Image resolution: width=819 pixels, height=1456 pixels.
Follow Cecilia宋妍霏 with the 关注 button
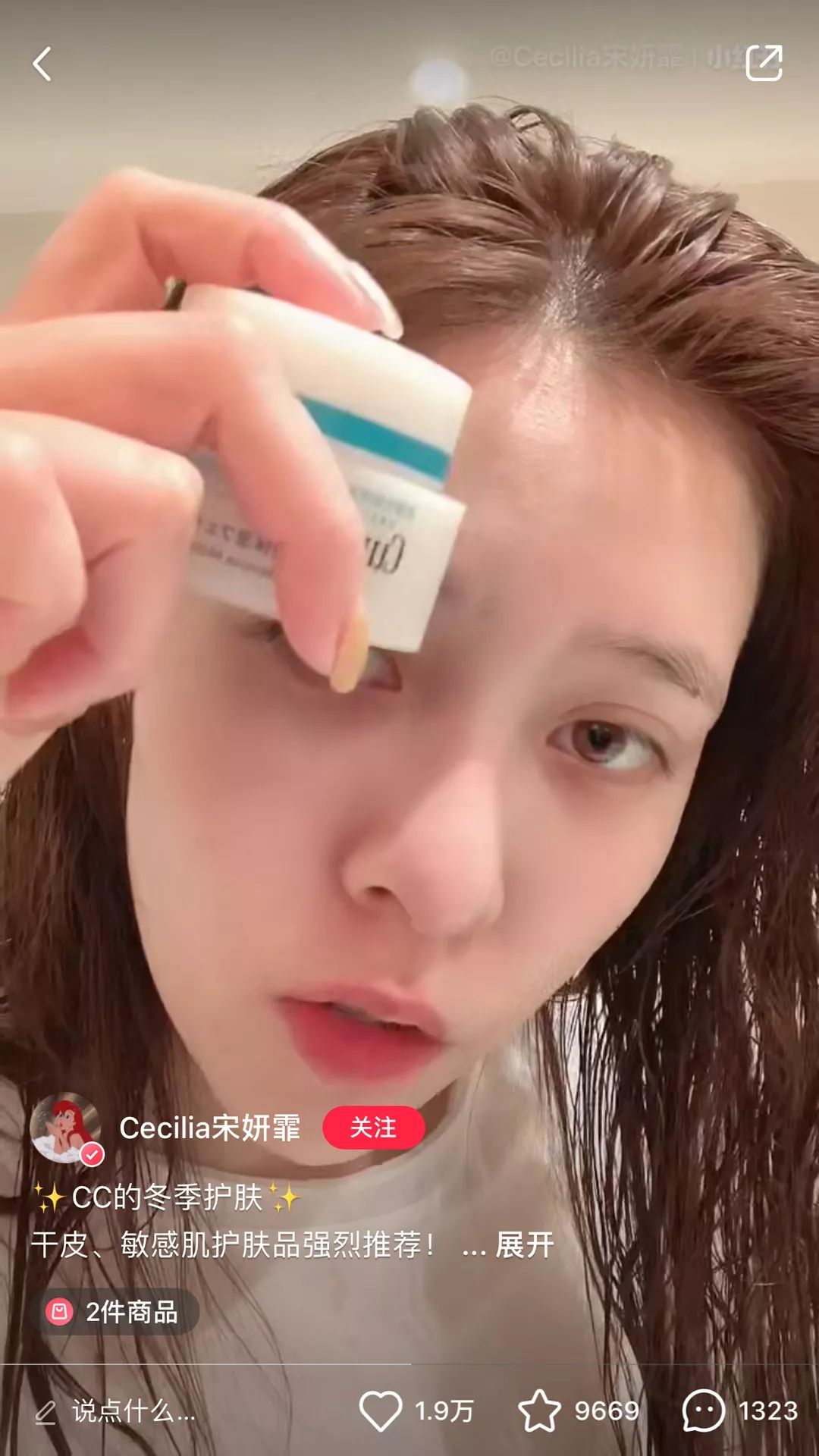click(x=375, y=1128)
